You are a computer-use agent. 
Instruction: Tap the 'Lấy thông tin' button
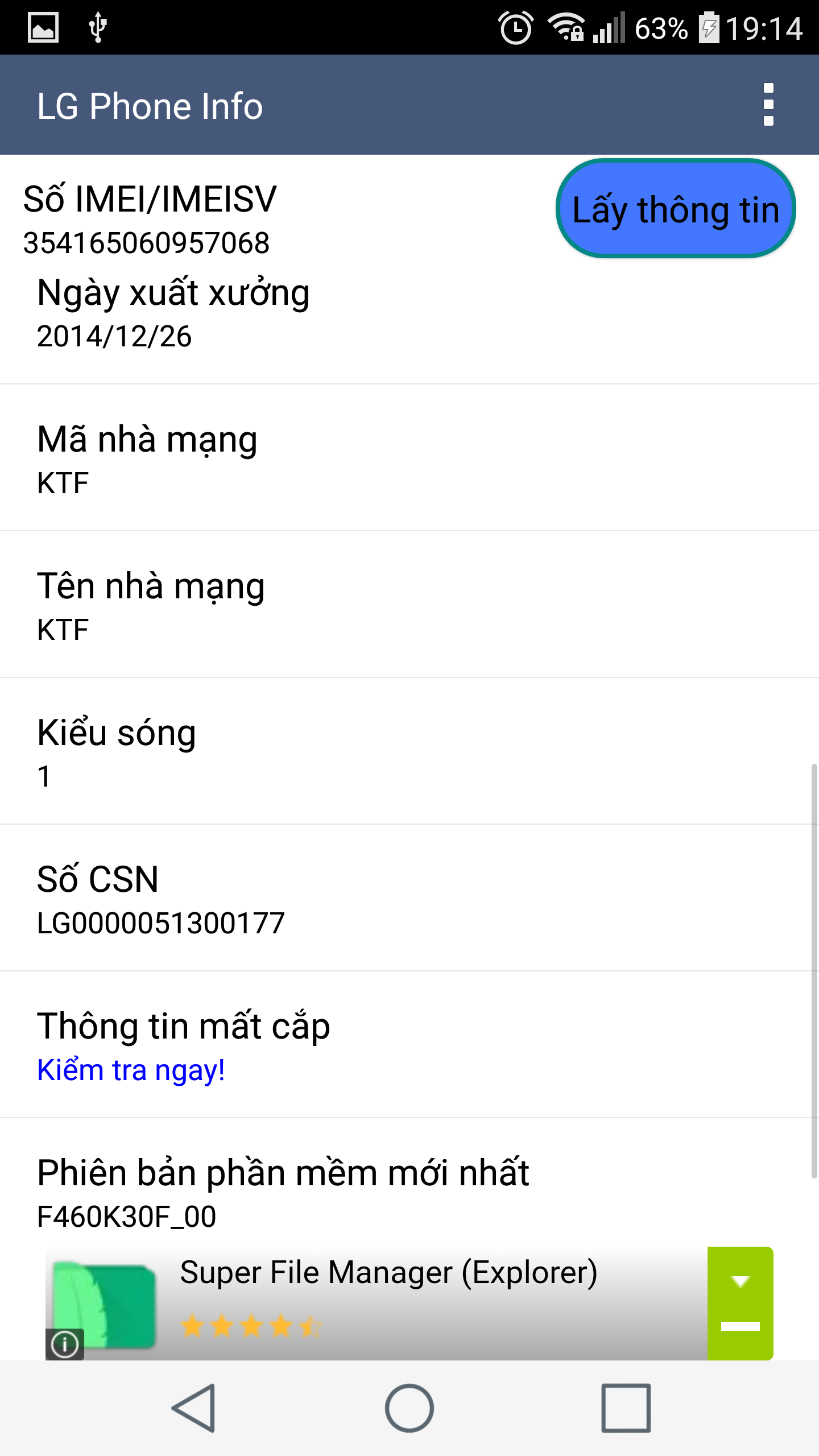[675, 209]
